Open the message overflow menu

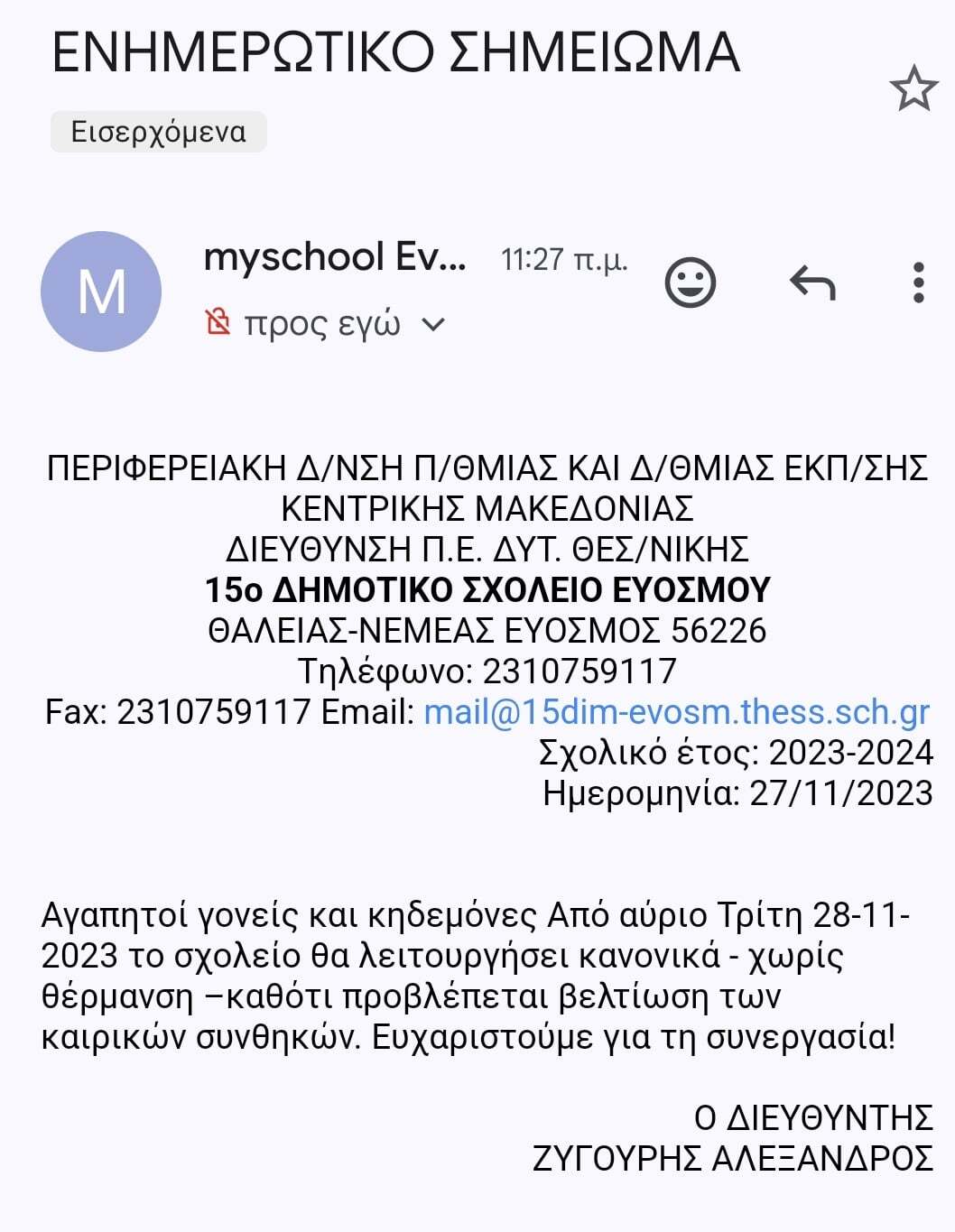918,283
